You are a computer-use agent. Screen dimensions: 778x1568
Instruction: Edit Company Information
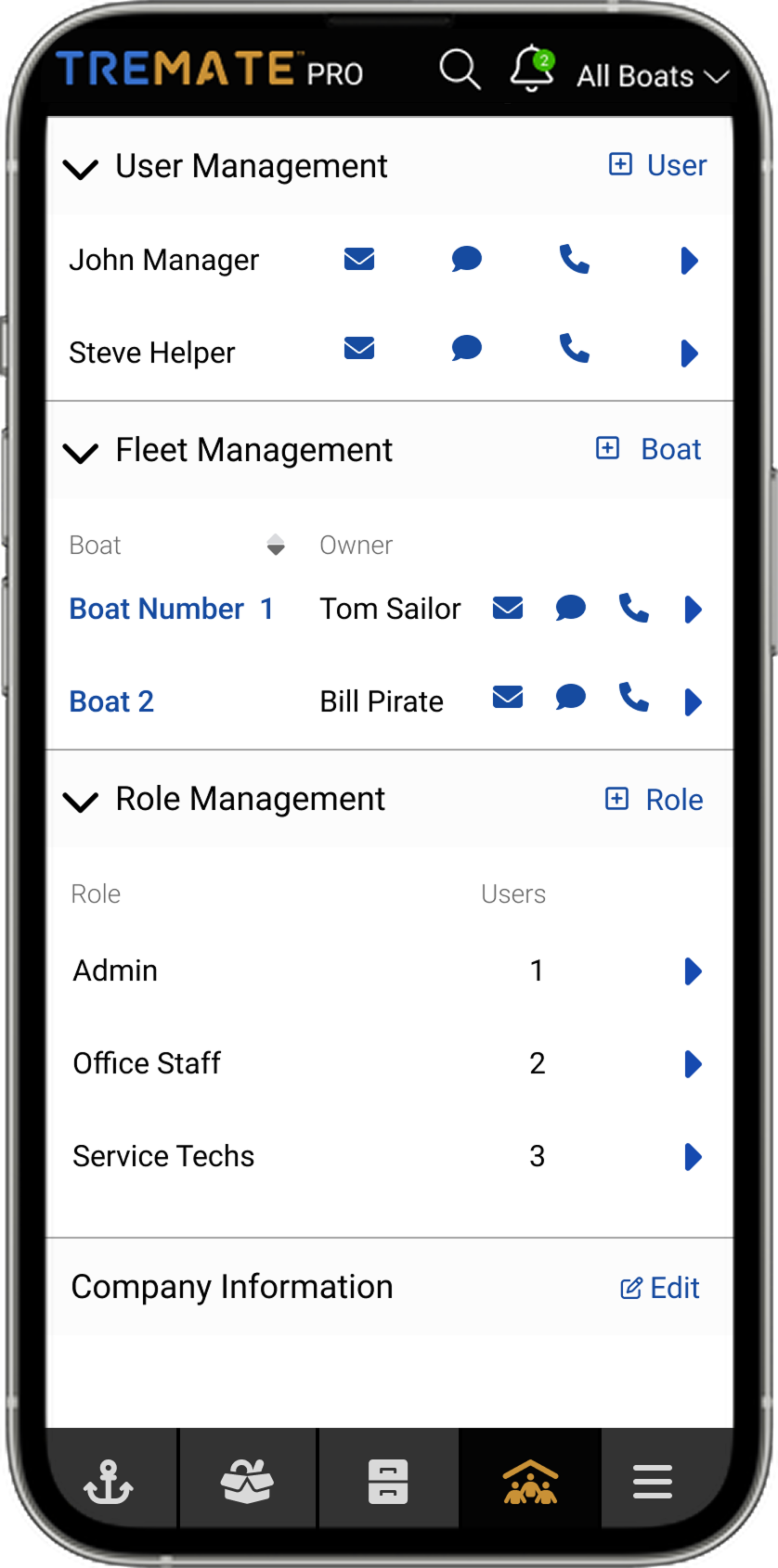point(659,1288)
